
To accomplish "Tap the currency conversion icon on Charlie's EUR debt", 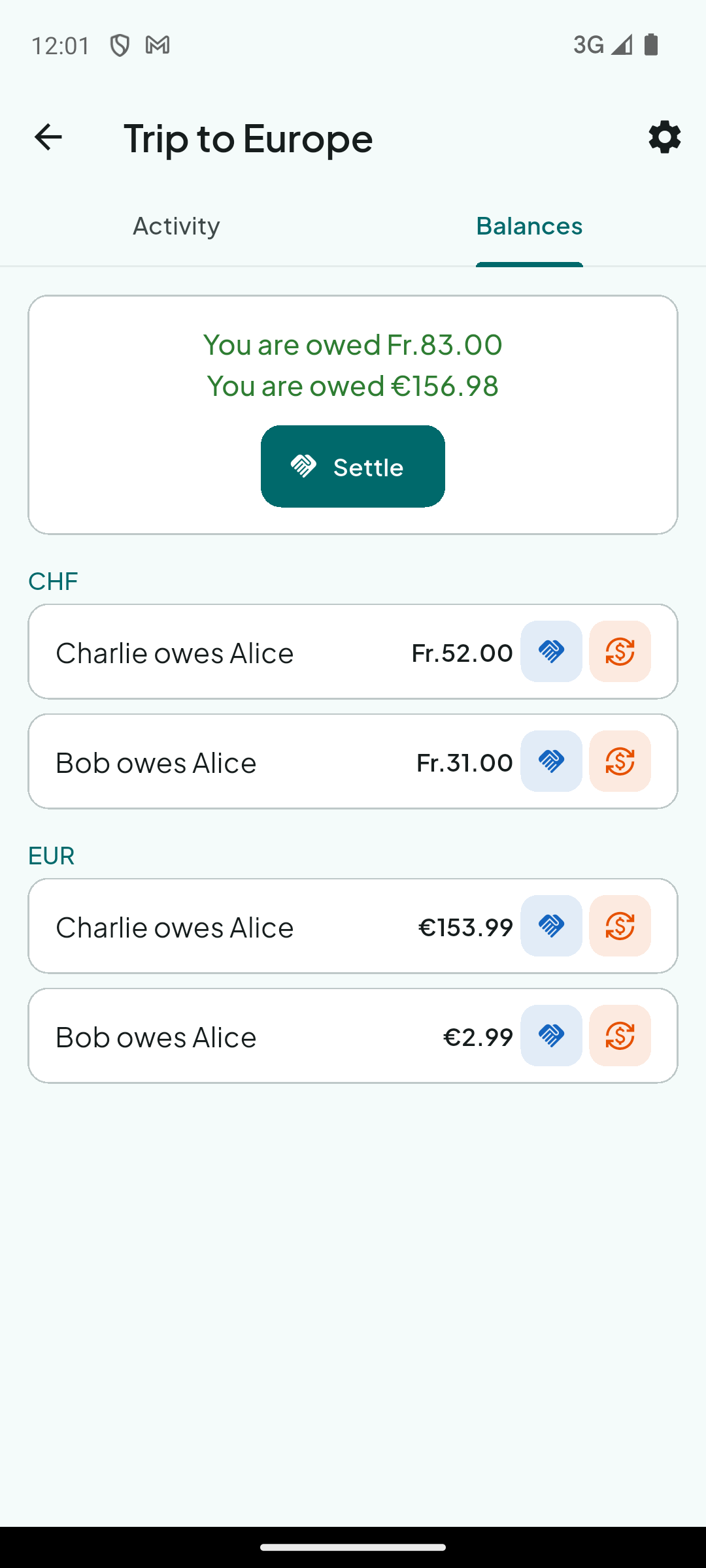I will click(x=620, y=926).
